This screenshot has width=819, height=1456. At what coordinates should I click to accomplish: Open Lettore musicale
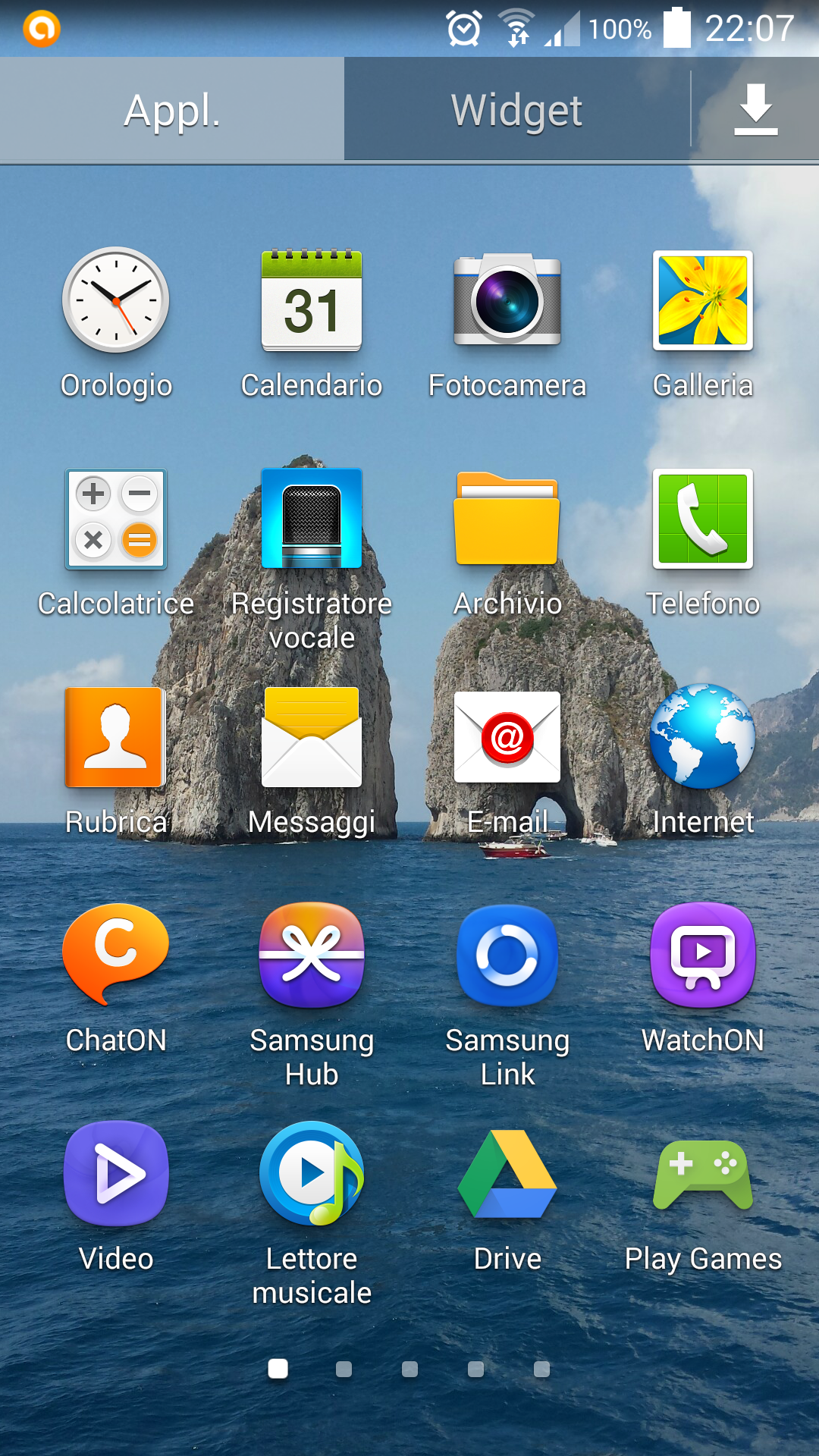(x=312, y=1174)
